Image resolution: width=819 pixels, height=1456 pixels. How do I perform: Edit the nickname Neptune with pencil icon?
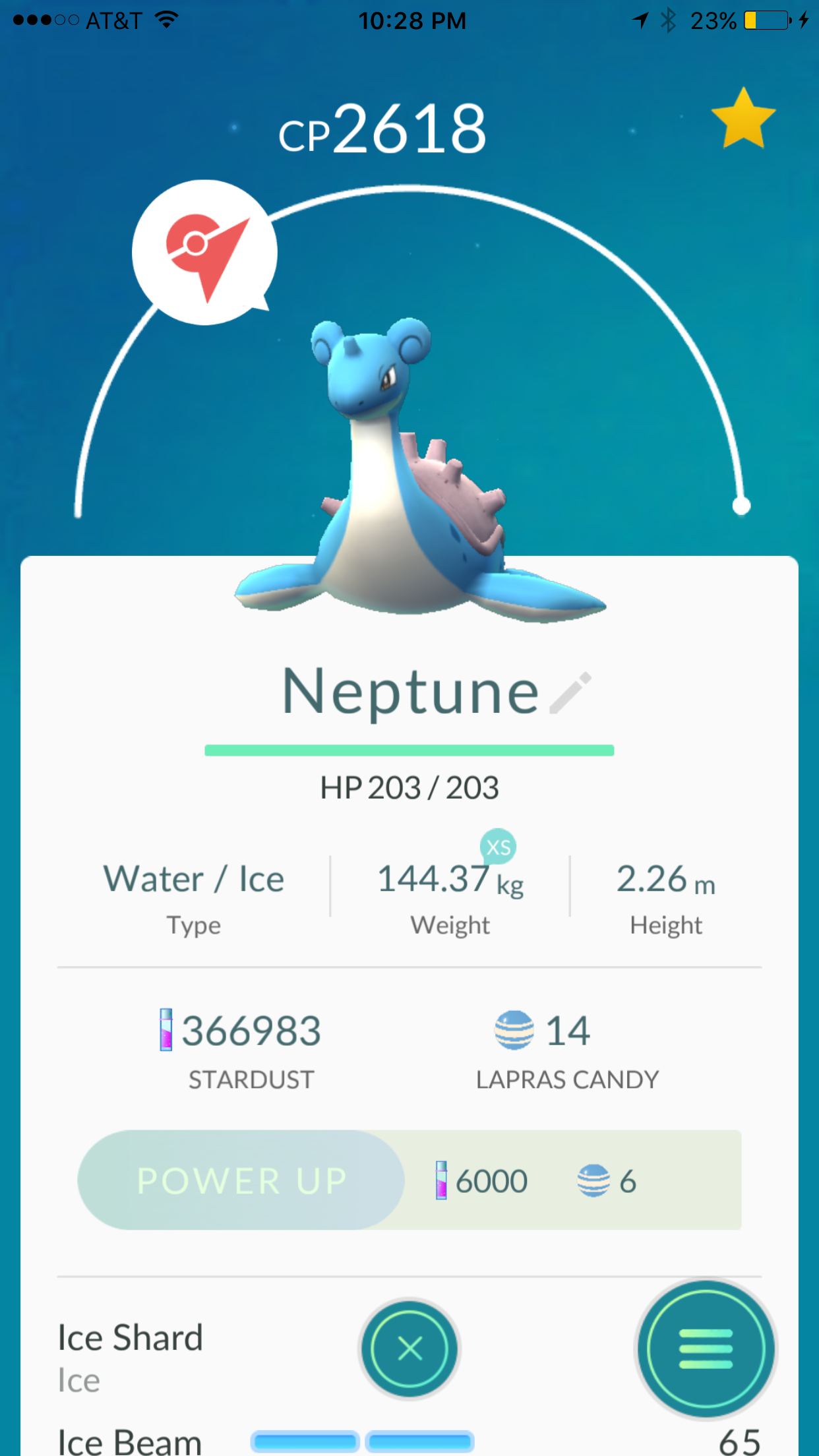(x=570, y=693)
